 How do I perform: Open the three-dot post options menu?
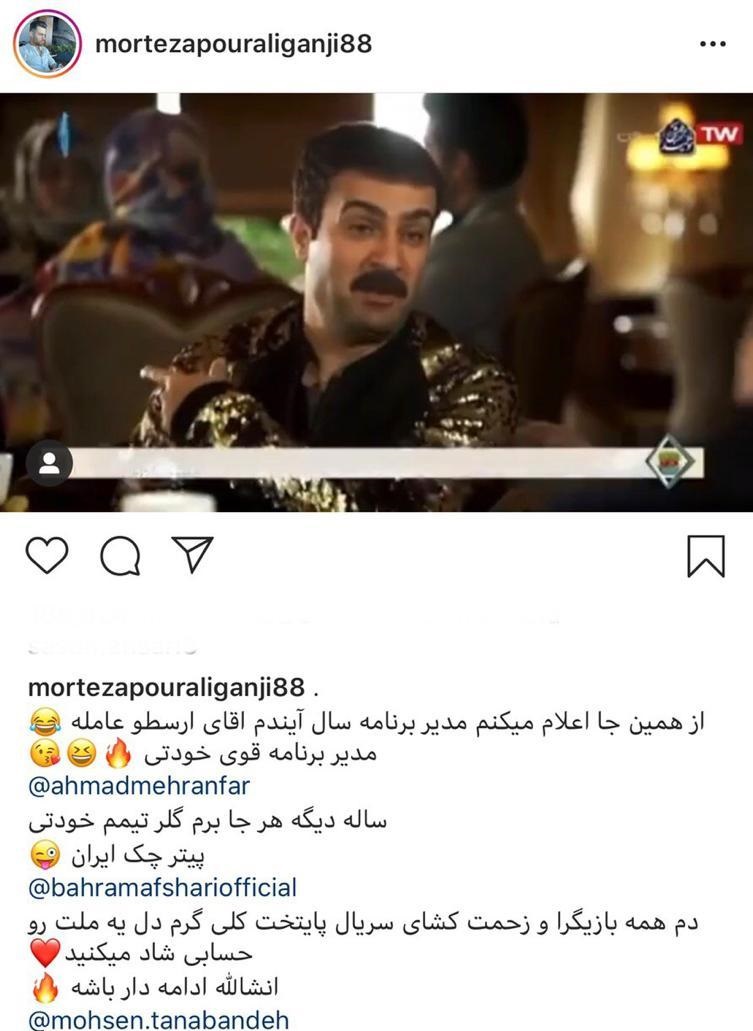[714, 40]
